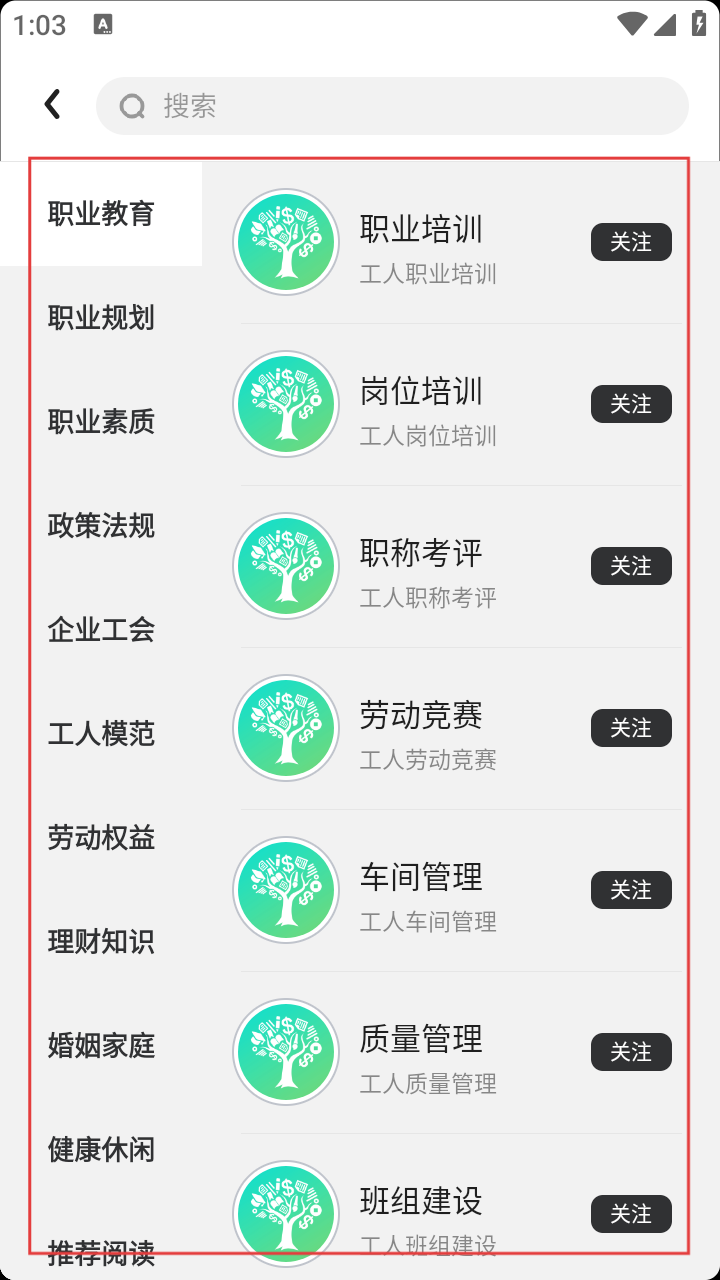Follow the 职称考评 channel
The image size is (720, 1280).
click(631, 566)
